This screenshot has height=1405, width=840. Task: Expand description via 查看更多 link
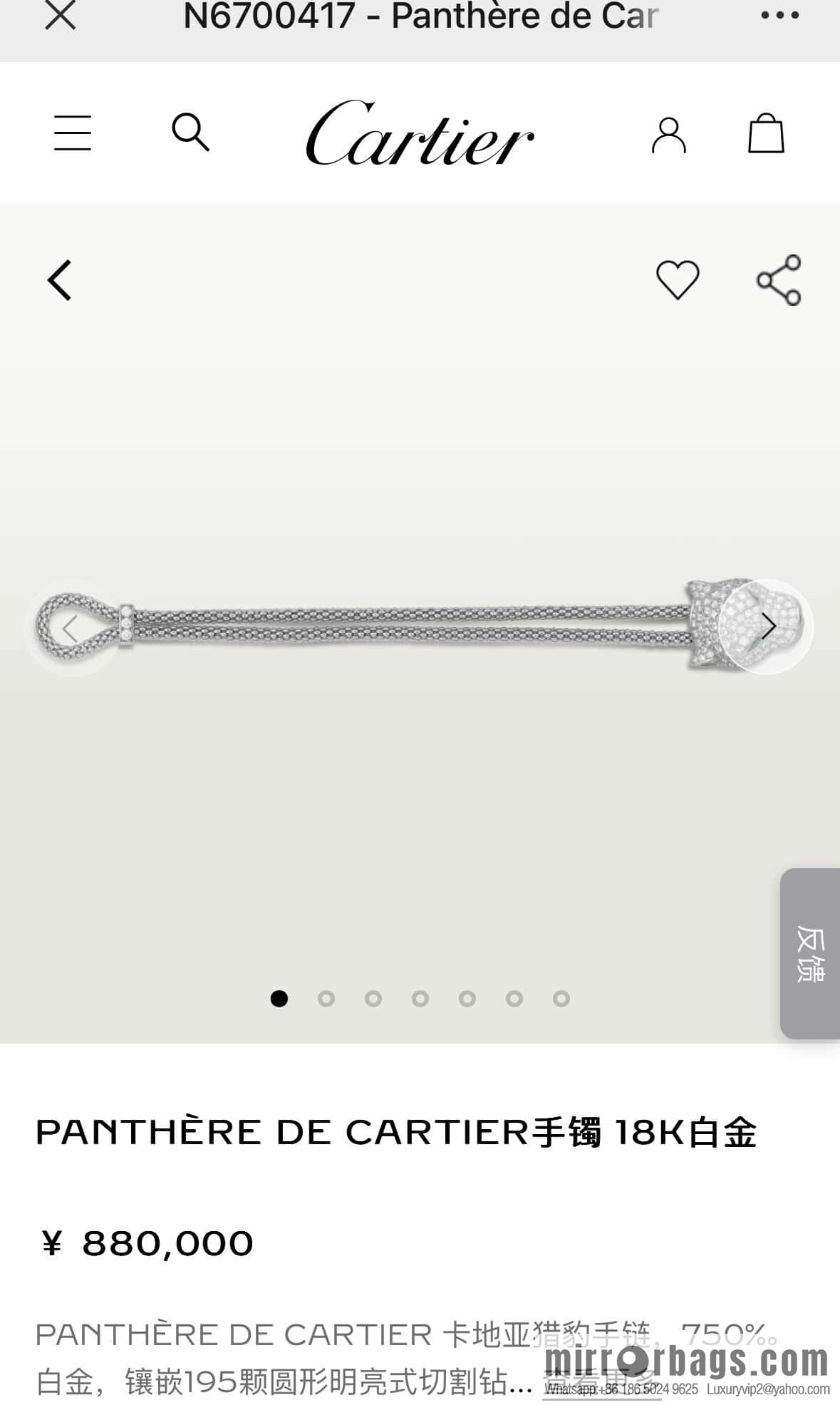(602, 1384)
